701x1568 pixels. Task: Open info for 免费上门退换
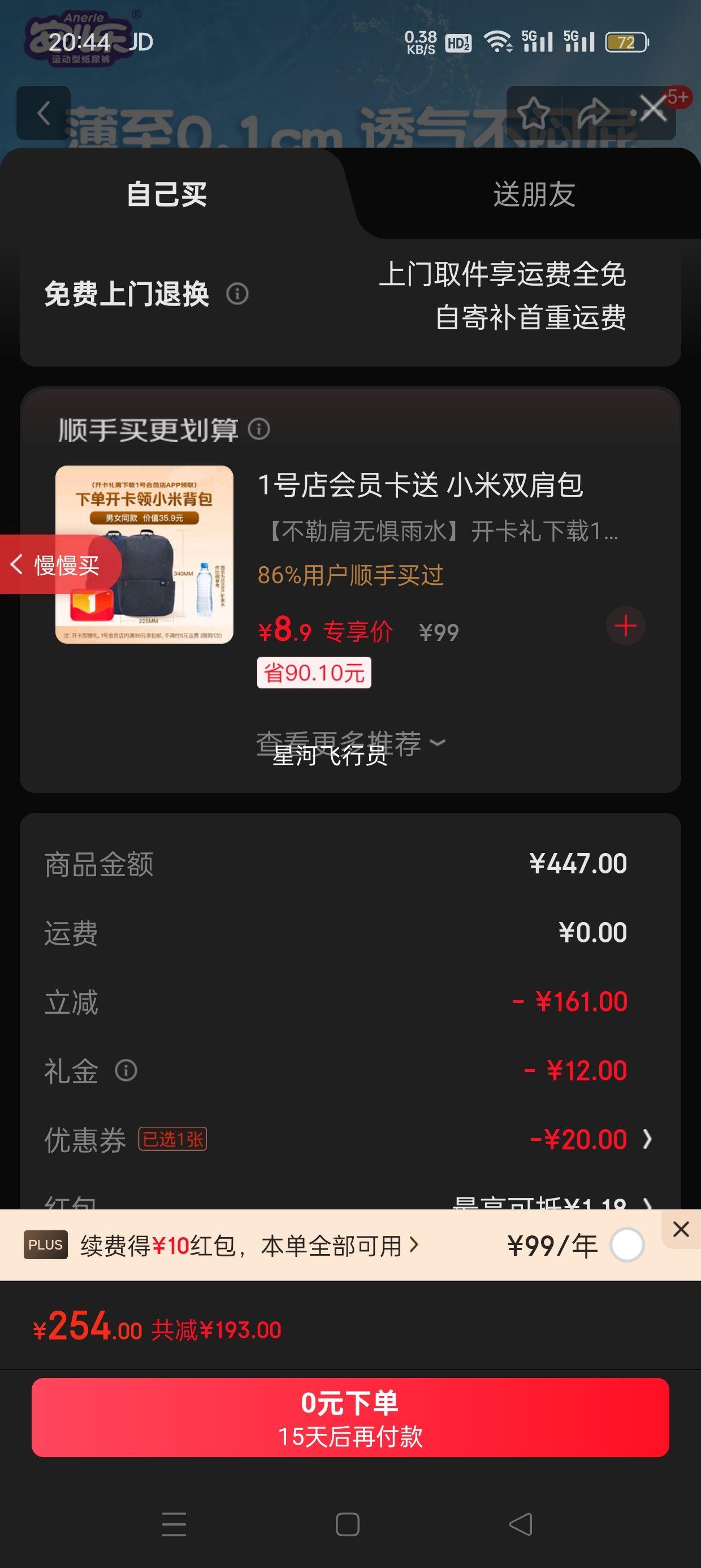[x=237, y=295]
